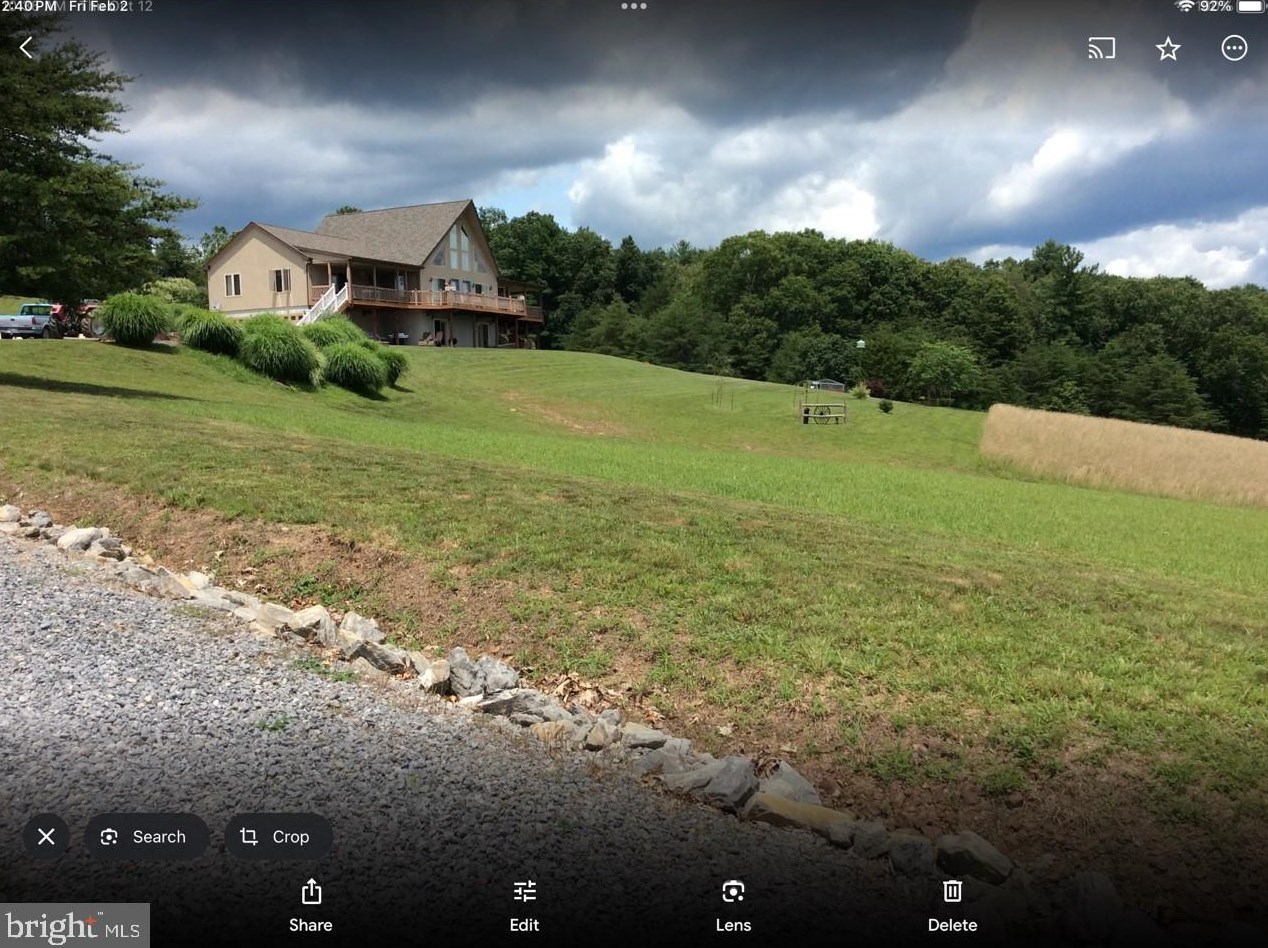The height and width of the screenshot is (948, 1268).
Task: Open the Edit tools
Action: click(x=524, y=905)
